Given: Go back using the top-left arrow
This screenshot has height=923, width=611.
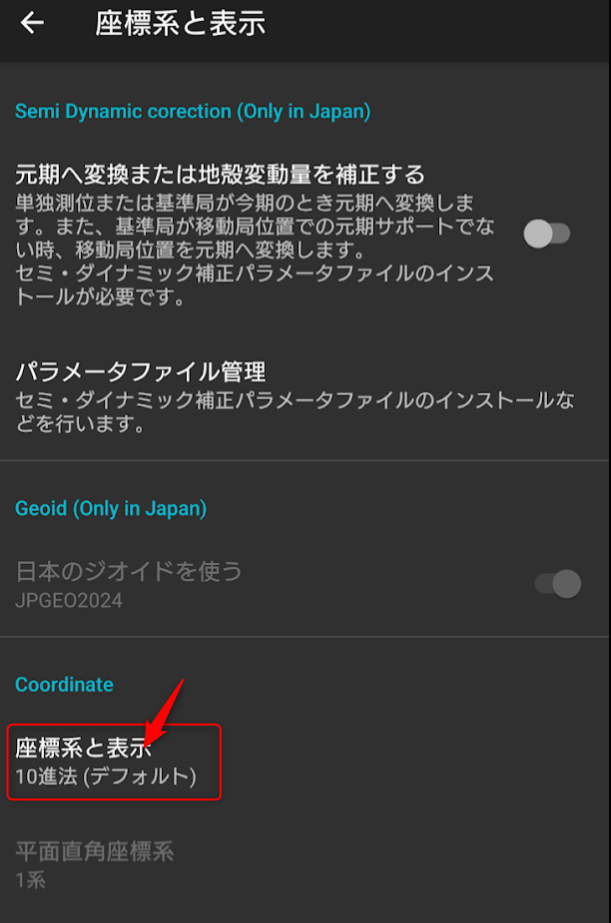Looking at the screenshot, I should 33,23.
